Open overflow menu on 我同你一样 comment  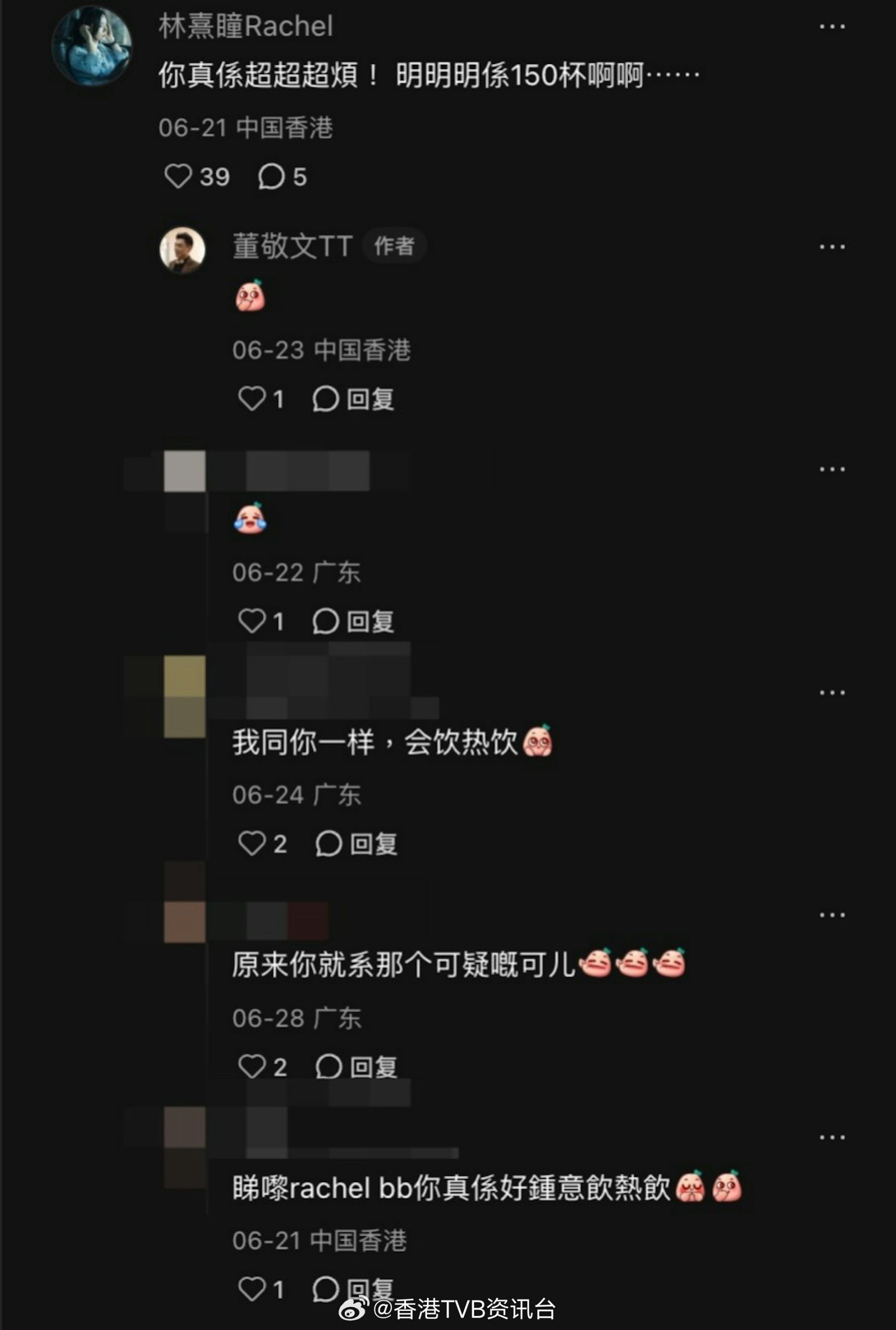[x=832, y=692]
